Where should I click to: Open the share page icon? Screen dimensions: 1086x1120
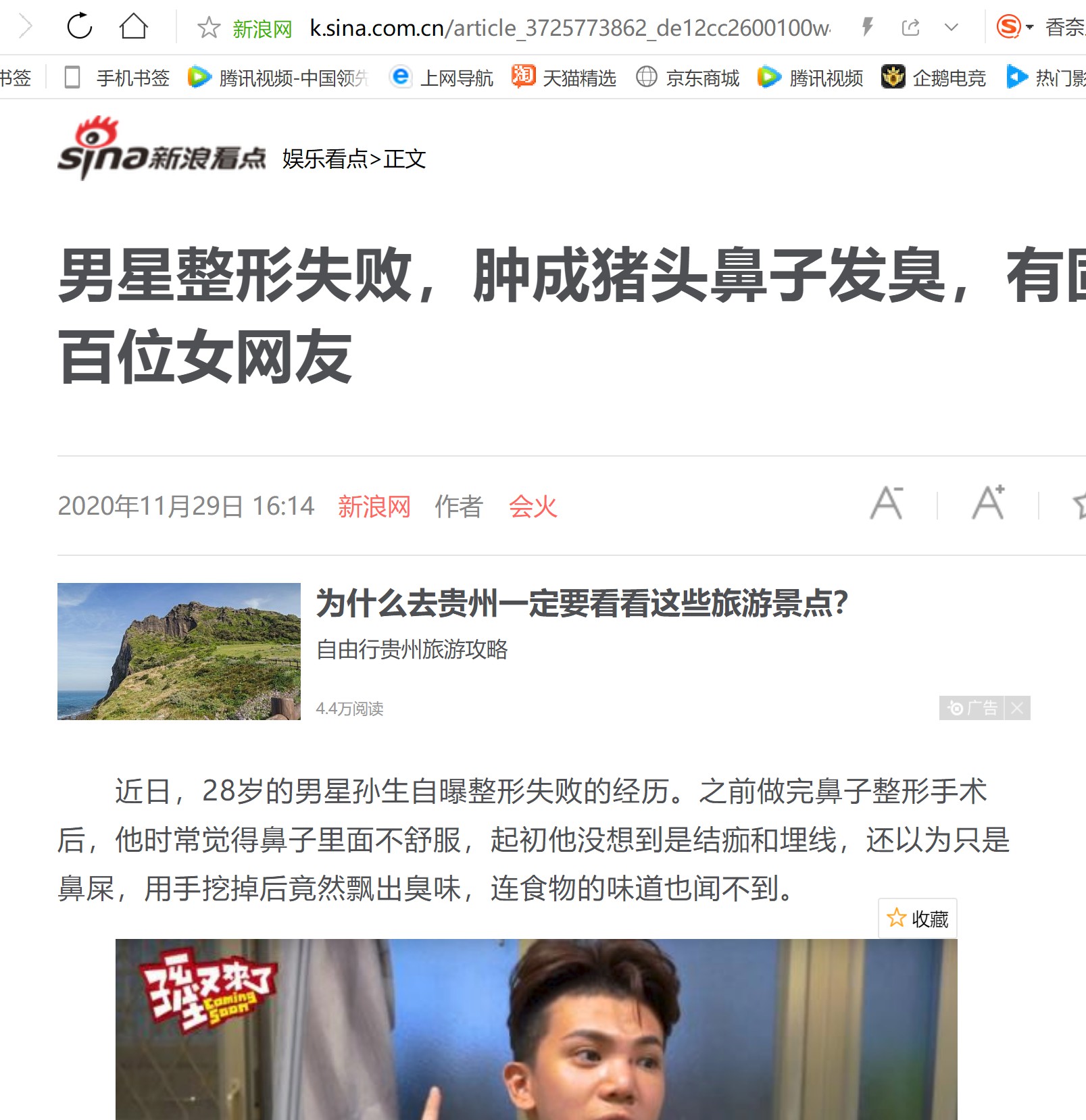click(910, 28)
